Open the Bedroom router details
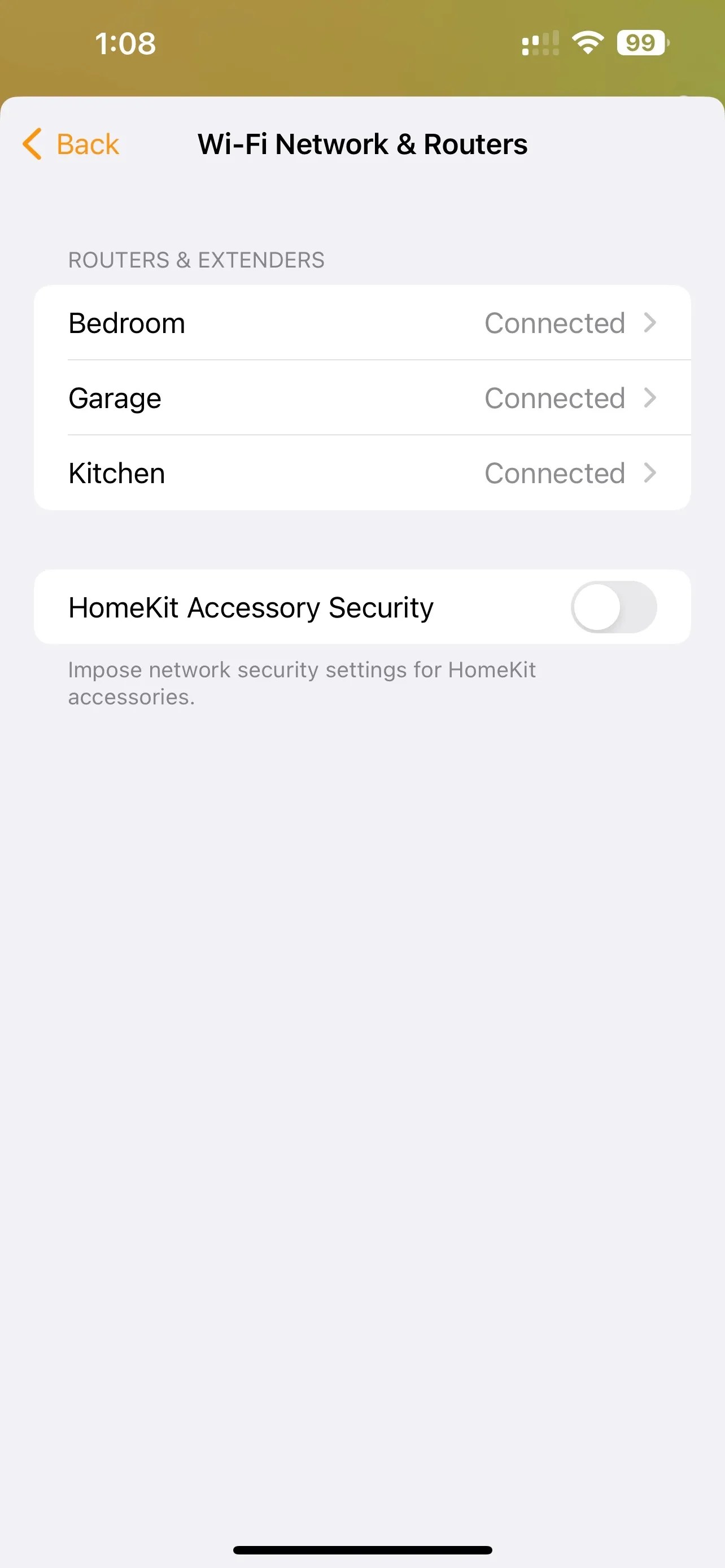Viewport: 725px width, 1568px height. (x=361, y=323)
